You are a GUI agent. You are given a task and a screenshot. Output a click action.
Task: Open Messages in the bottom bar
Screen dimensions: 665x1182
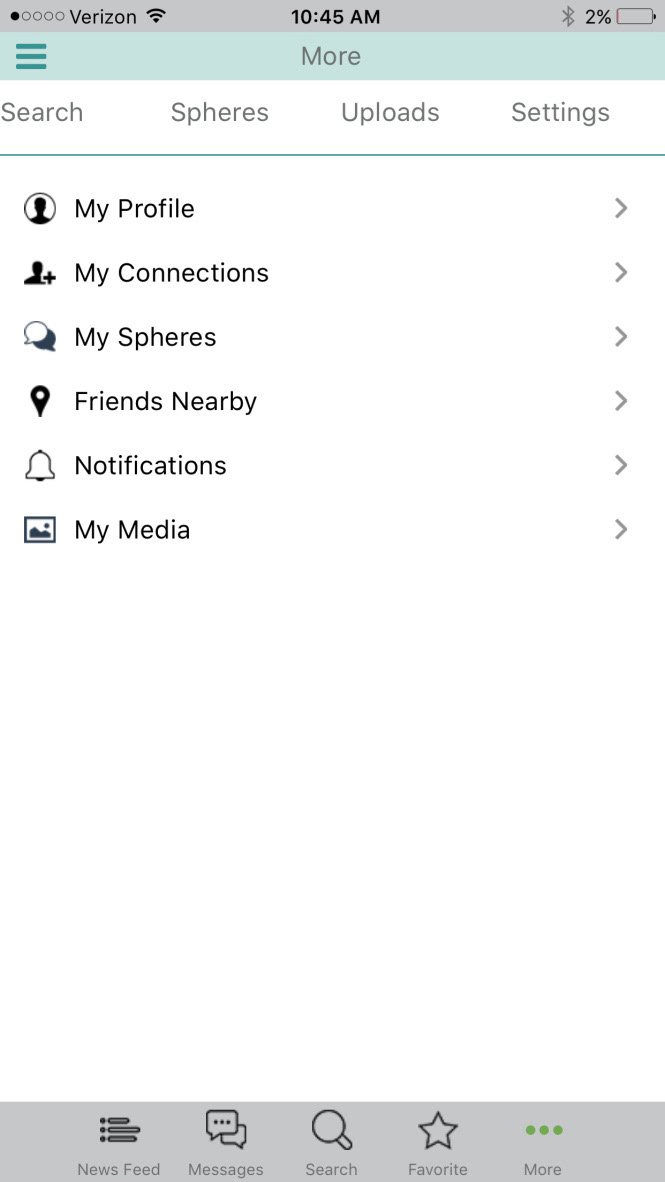coord(226,1142)
